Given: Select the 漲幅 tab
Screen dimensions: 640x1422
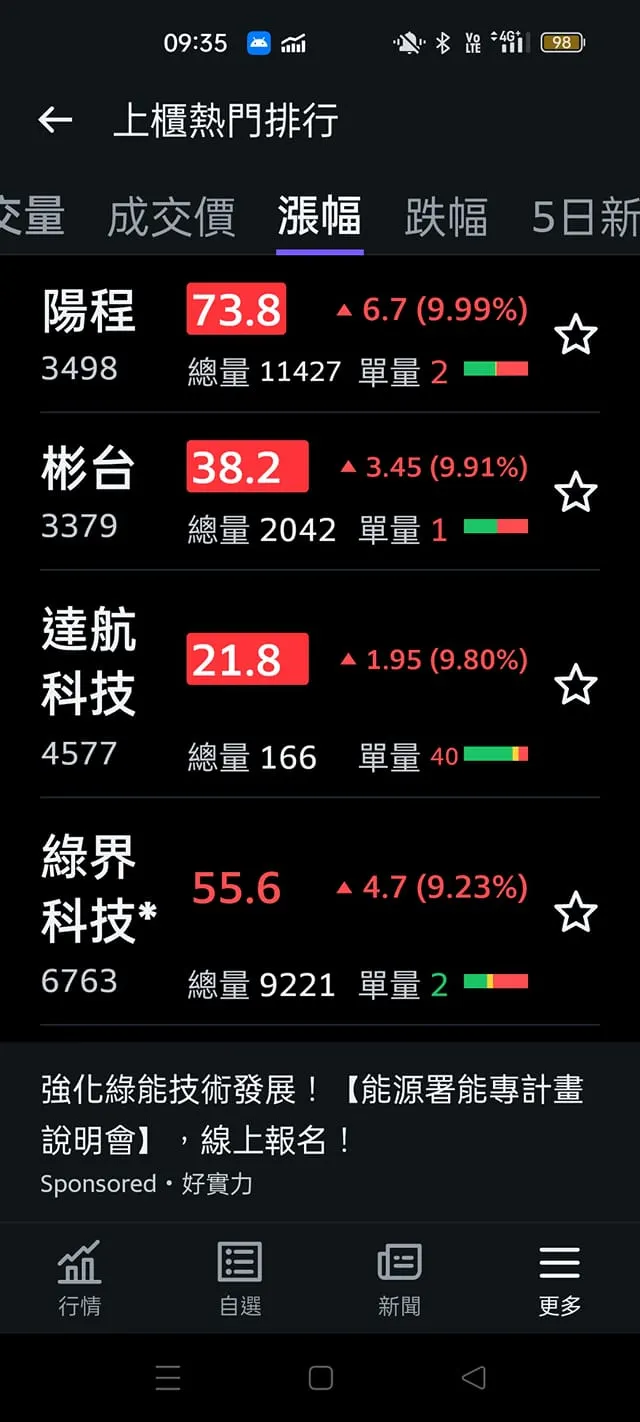Looking at the screenshot, I should [319, 217].
